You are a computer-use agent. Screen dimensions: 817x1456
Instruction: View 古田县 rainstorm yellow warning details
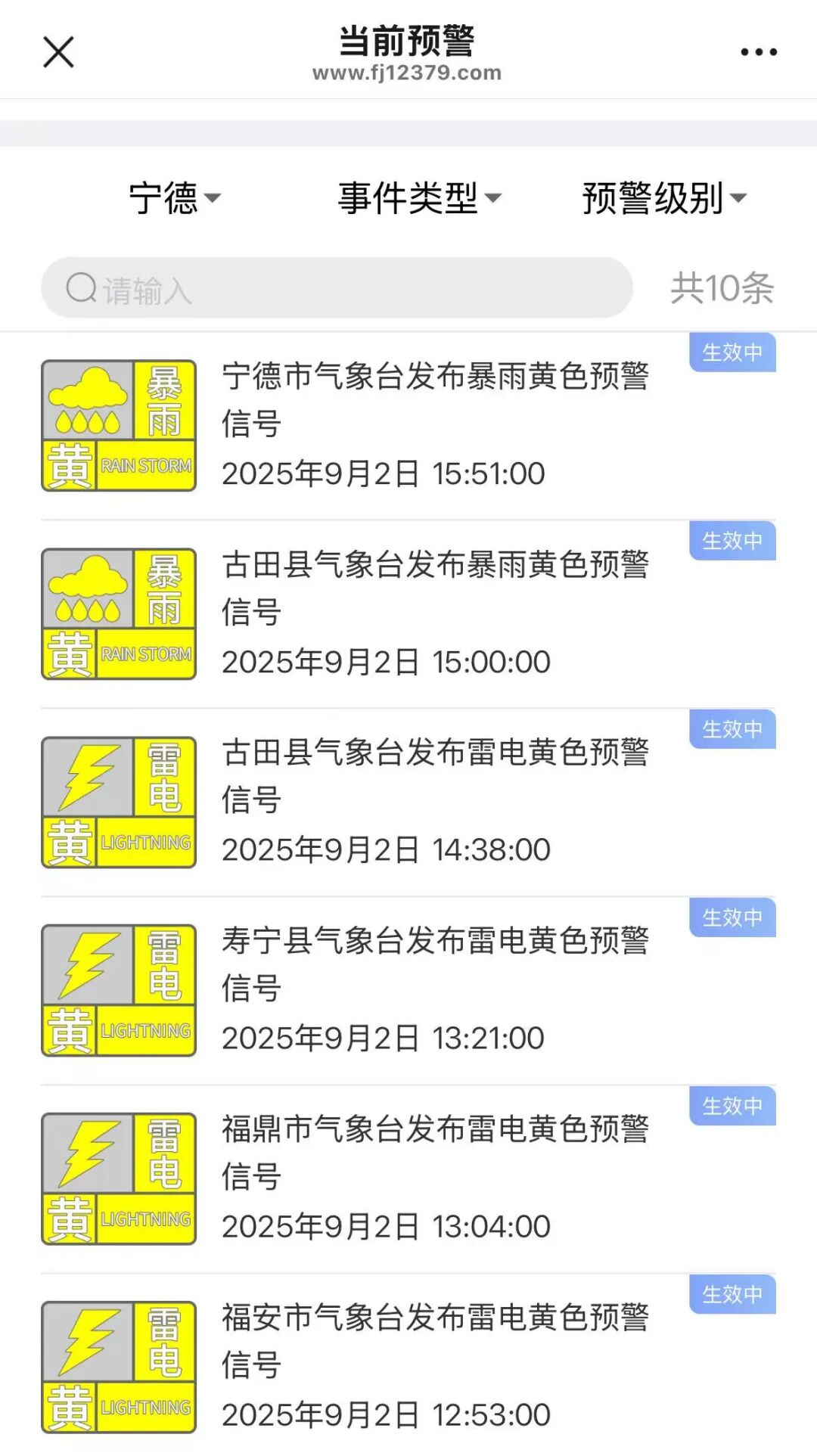(x=435, y=613)
